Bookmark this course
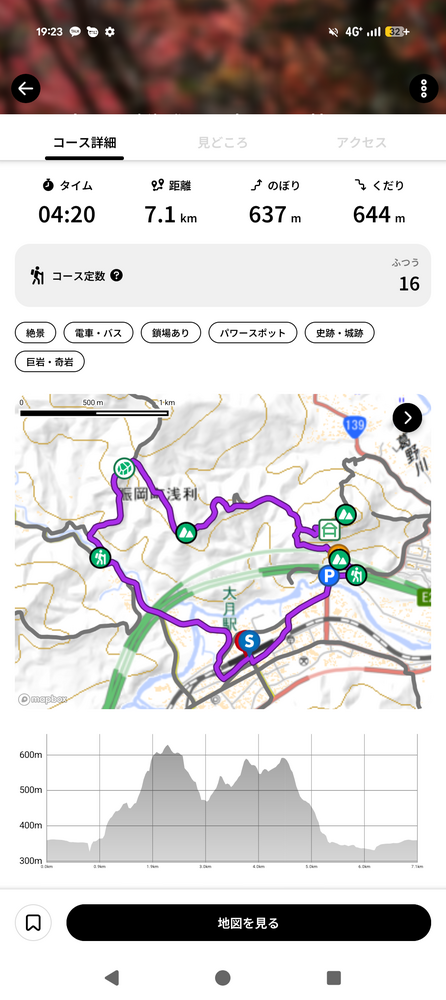 [x=33, y=922]
